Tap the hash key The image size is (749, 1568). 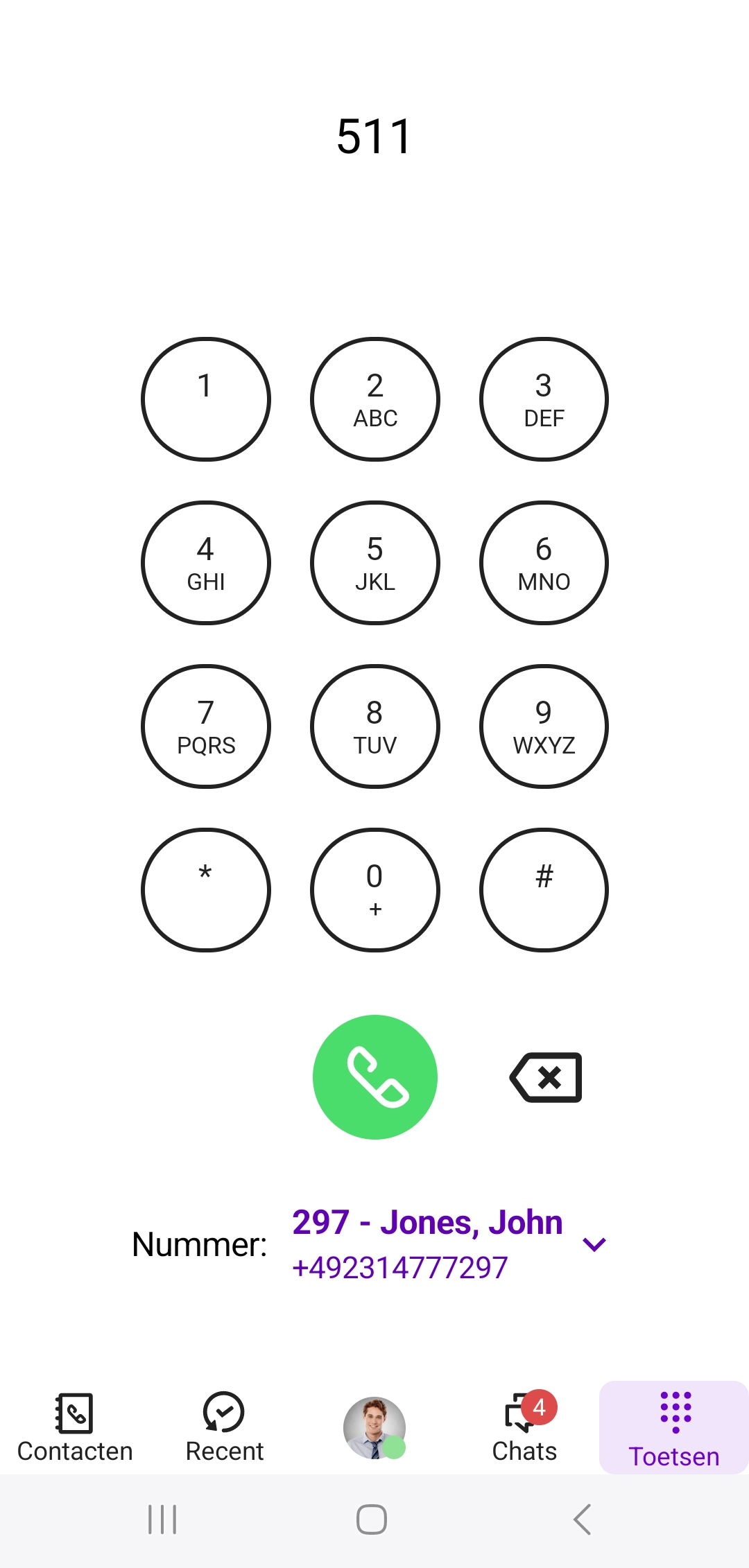tap(544, 890)
